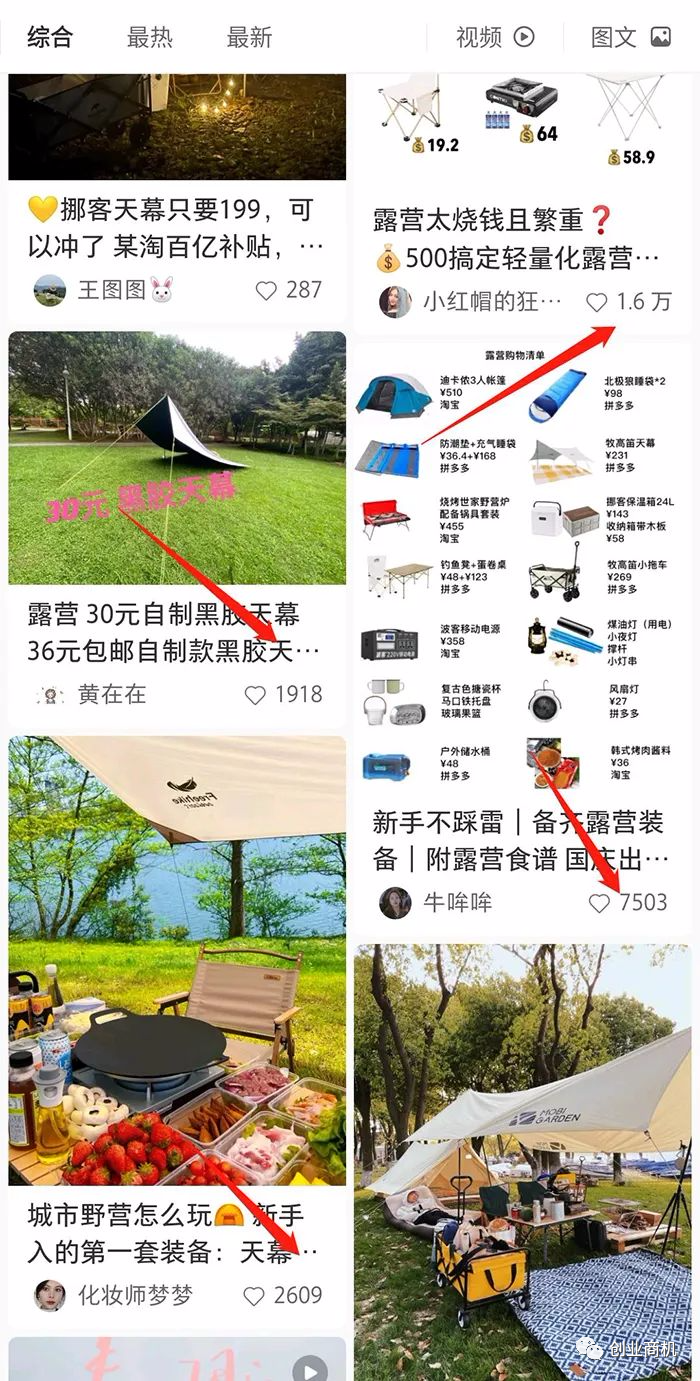Like 王图图's post
The image size is (700, 1381).
pos(266,291)
